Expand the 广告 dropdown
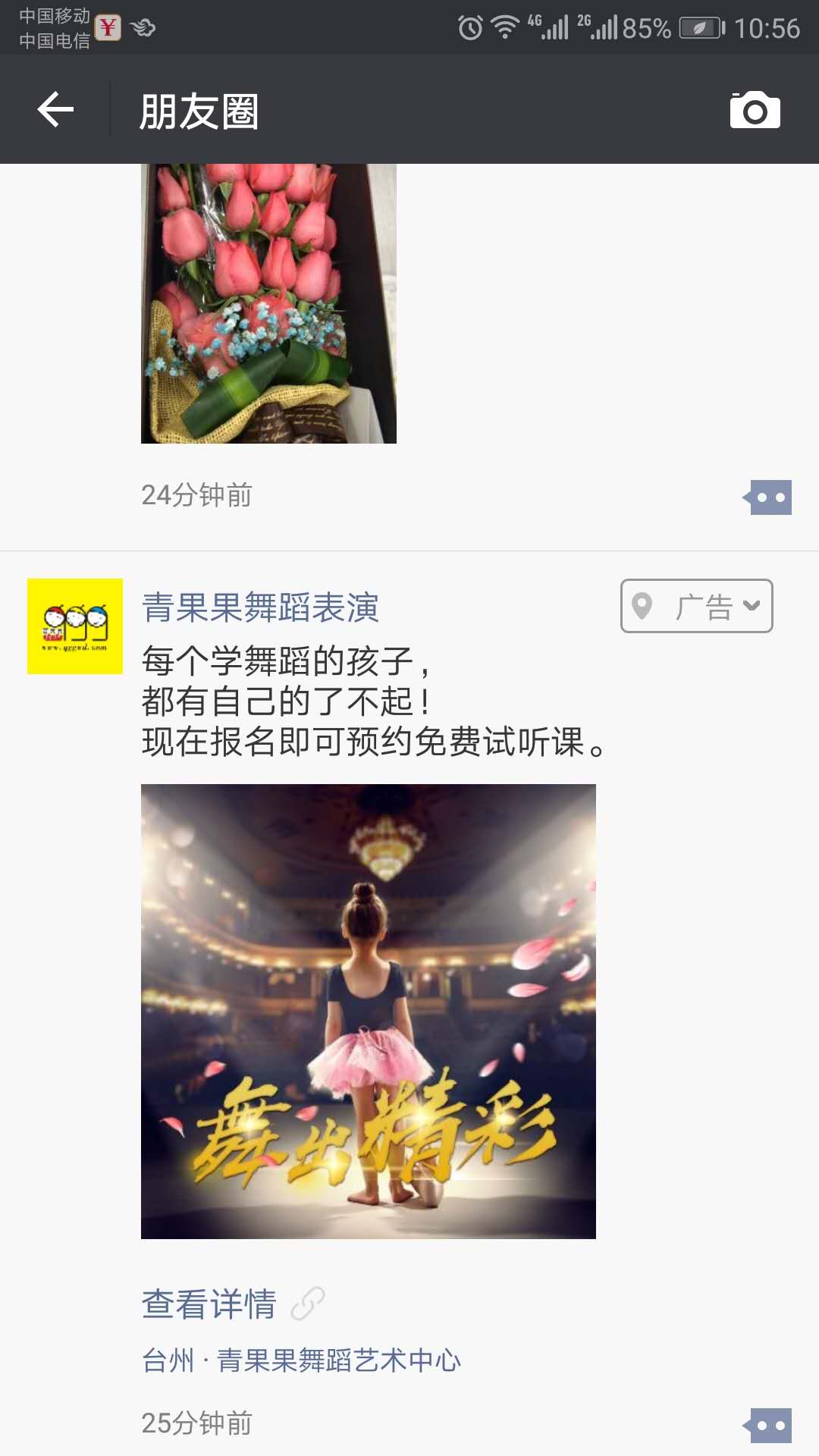 pos(696,606)
